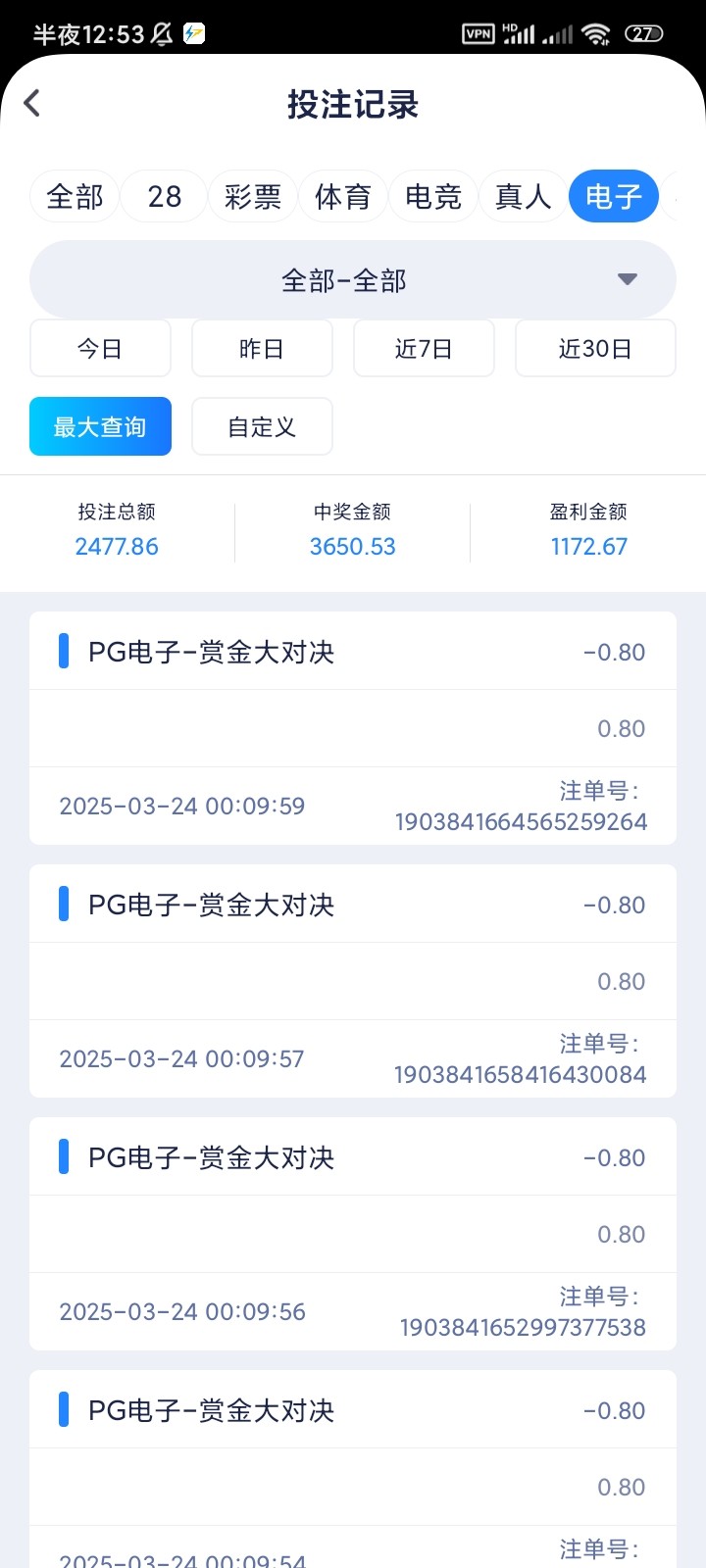Viewport: 706px width, 1568px height.
Task: Show records for 近30日
Action: (x=595, y=348)
